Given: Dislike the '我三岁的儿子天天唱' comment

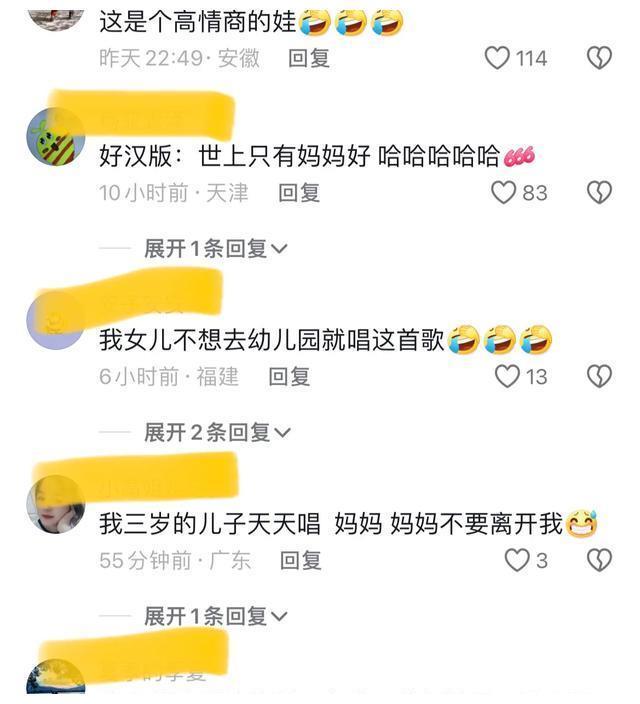Looking at the screenshot, I should click(598, 560).
